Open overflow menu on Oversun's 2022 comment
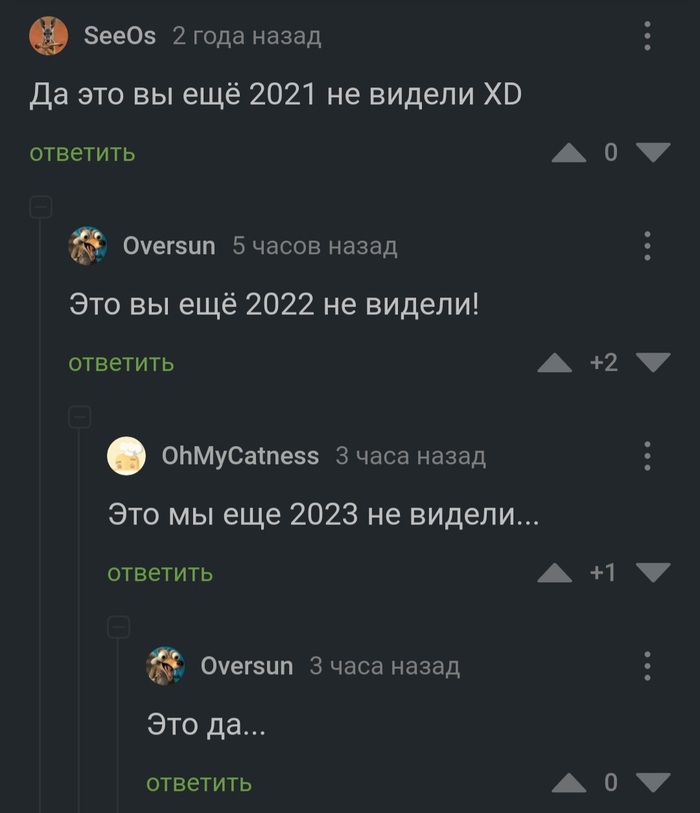 click(x=648, y=246)
